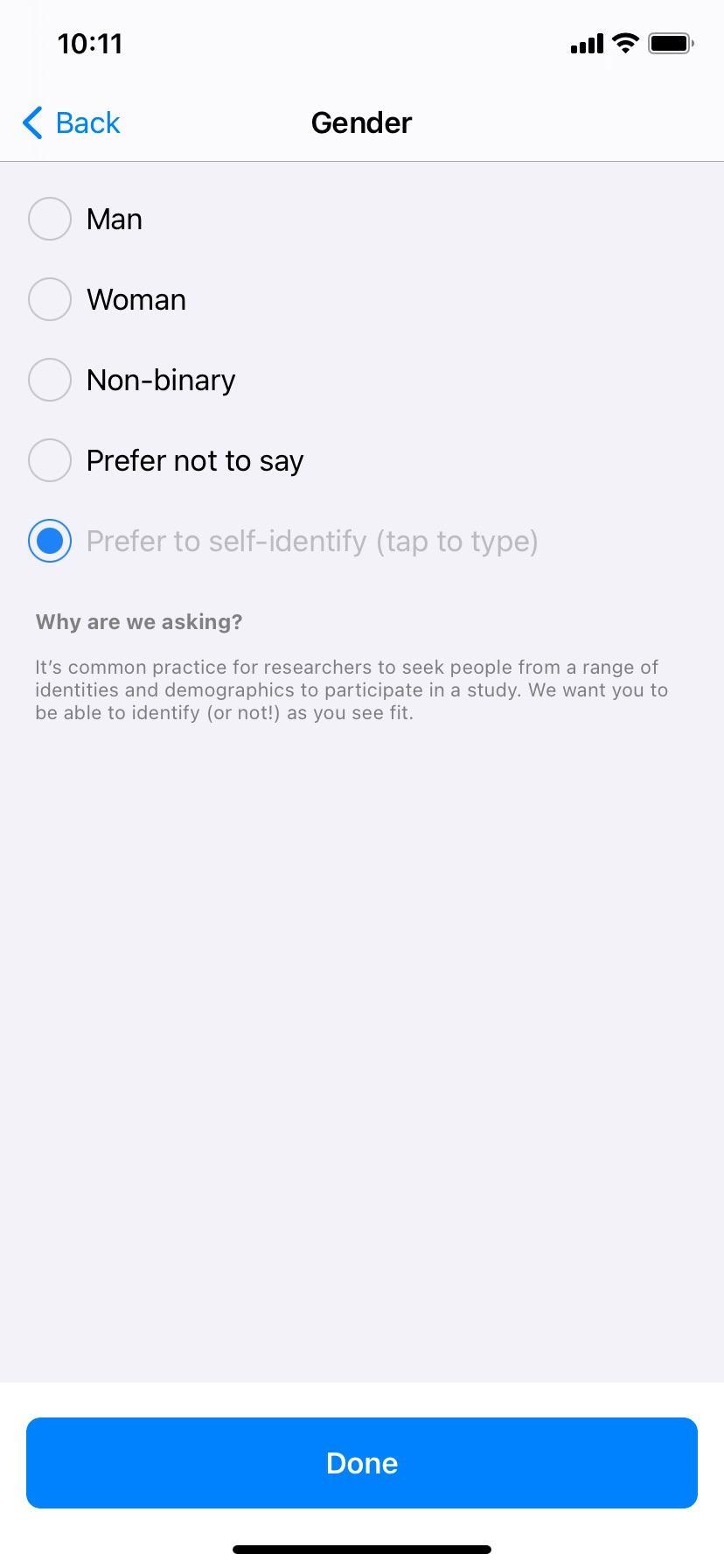The image size is (724, 1568).
Task: Go back to the previous screen
Action: [71, 123]
